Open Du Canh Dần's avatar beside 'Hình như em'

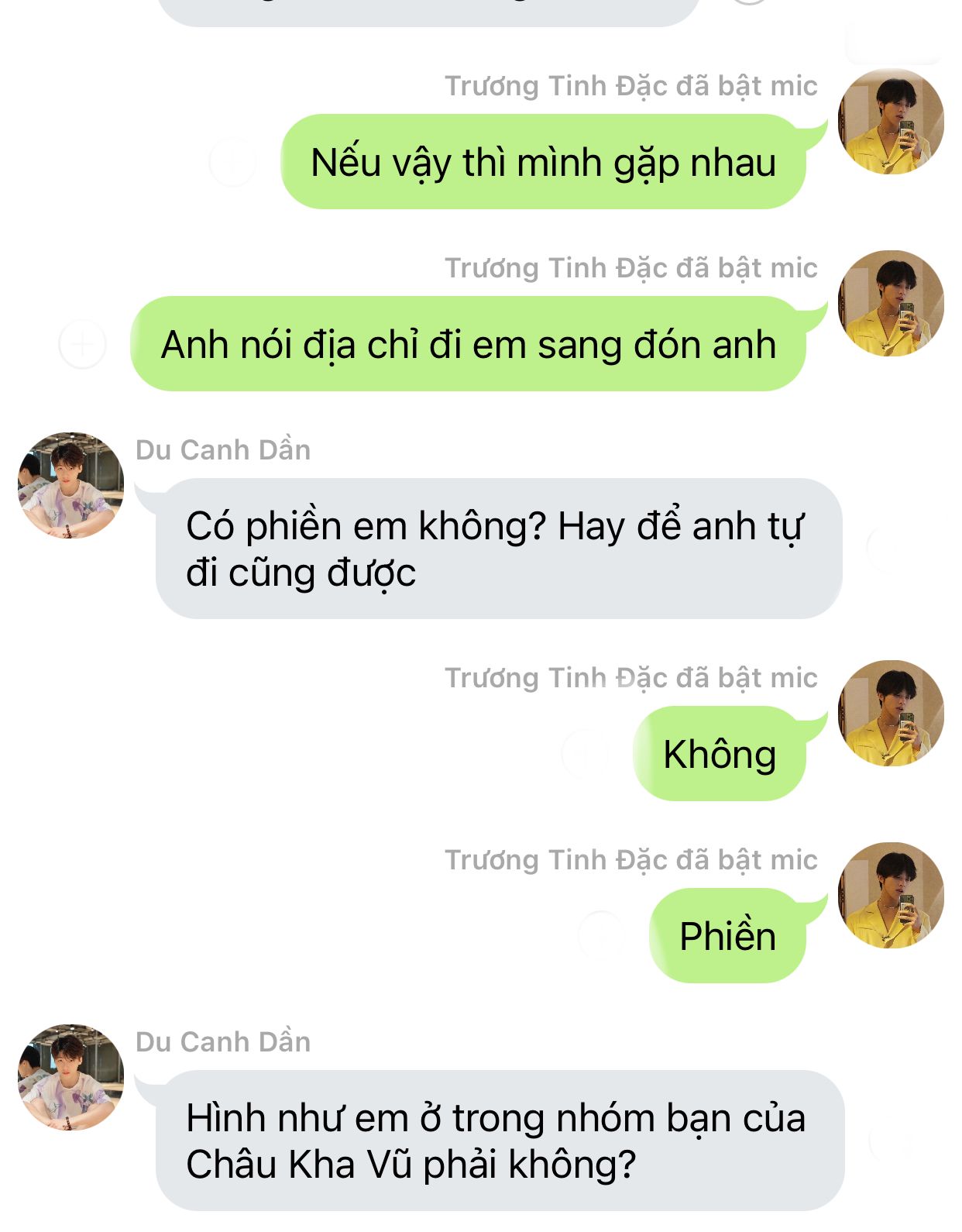(70, 1077)
